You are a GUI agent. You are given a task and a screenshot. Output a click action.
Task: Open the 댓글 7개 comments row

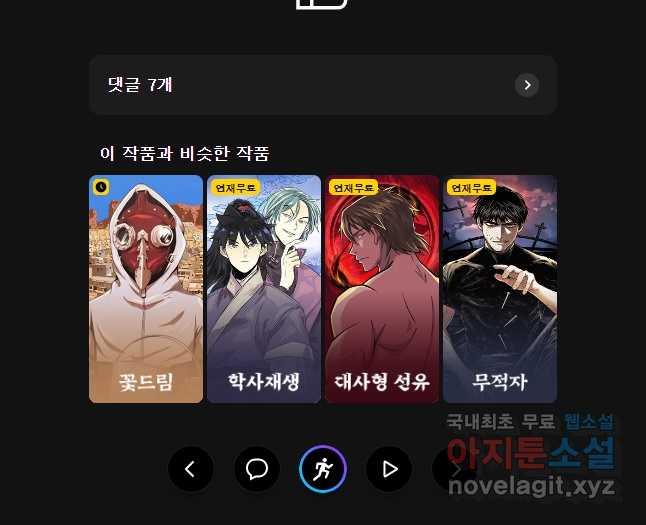(x=322, y=85)
